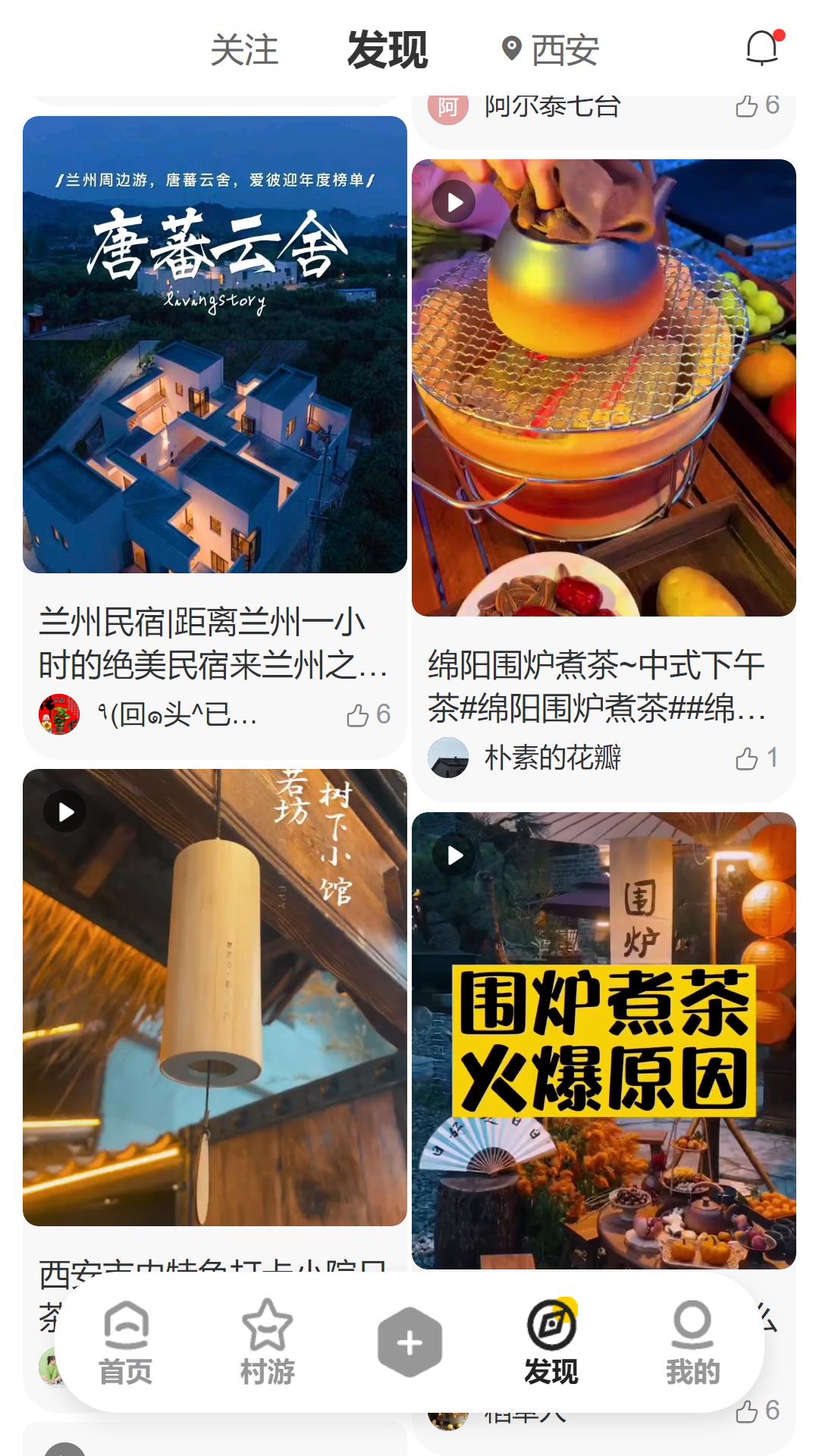This screenshot has width=819, height=1456.
Task: Create a new post with plus button
Action: pyautogui.click(x=409, y=1342)
